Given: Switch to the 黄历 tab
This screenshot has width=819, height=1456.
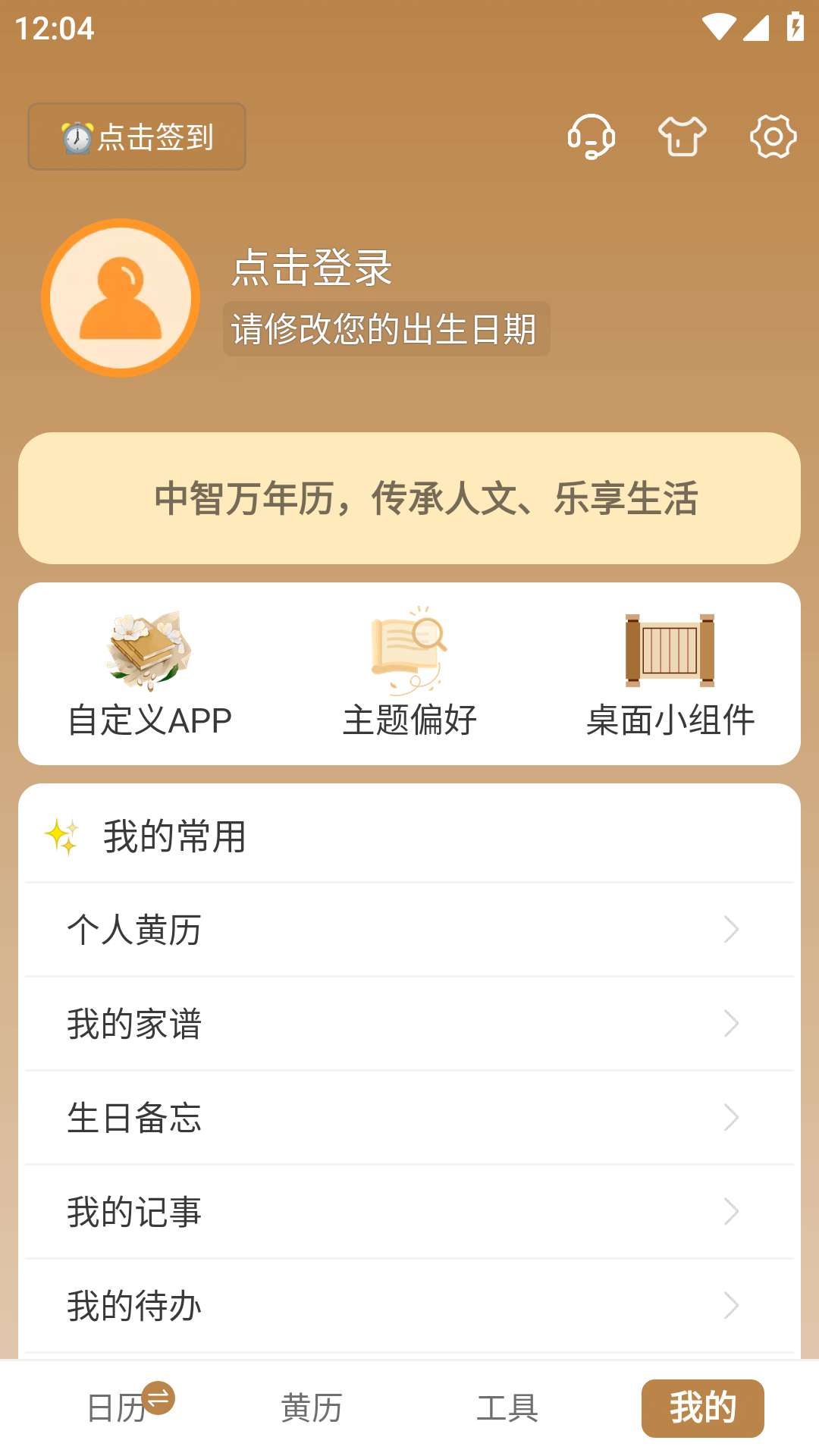Looking at the screenshot, I should click(312, 1407).
